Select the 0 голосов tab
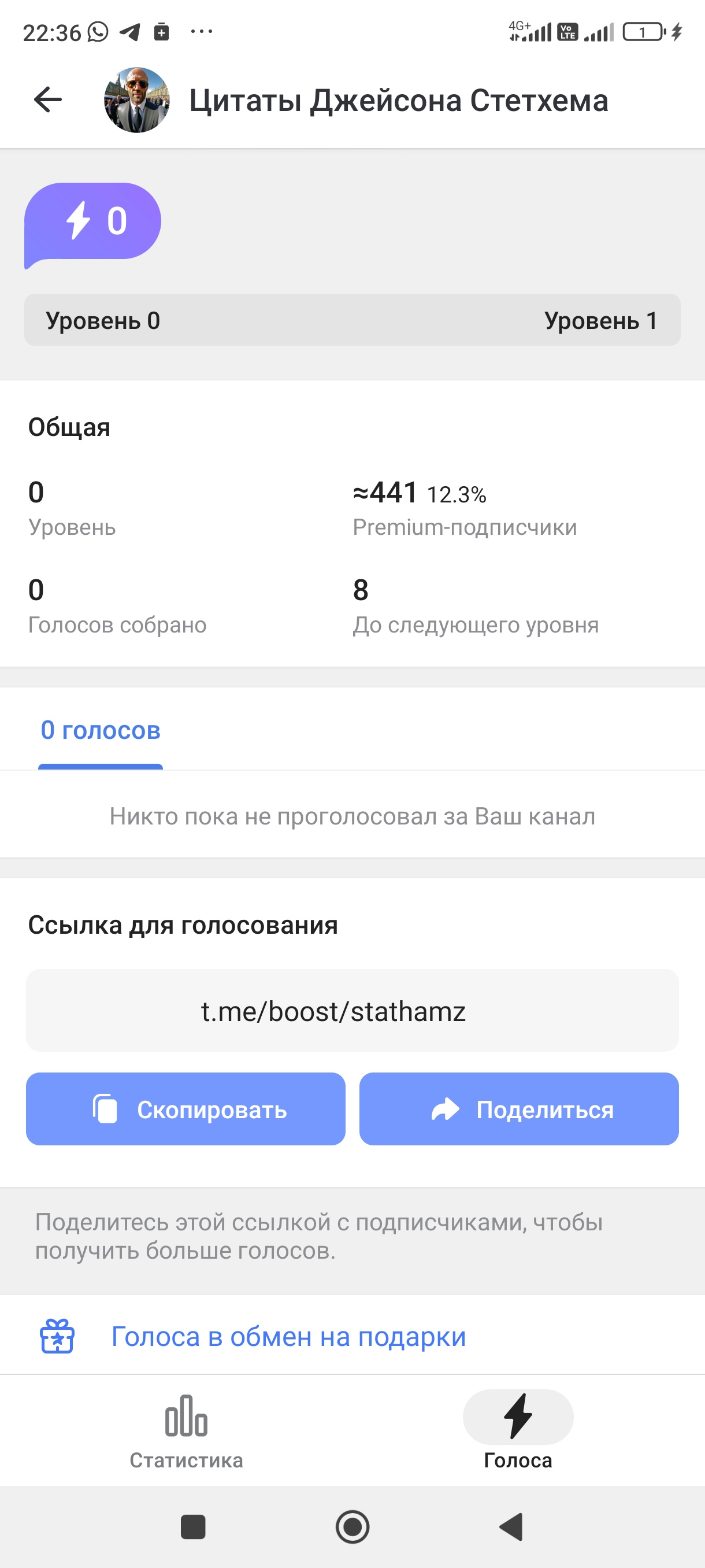705x1568 pixels. coord(101,730)
